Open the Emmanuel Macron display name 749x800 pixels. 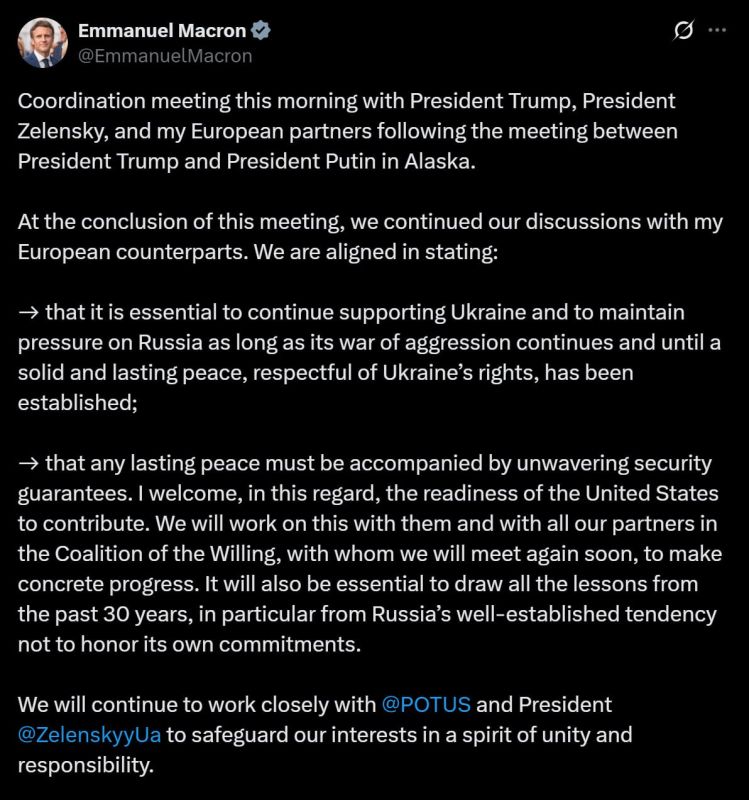point(161,31)
